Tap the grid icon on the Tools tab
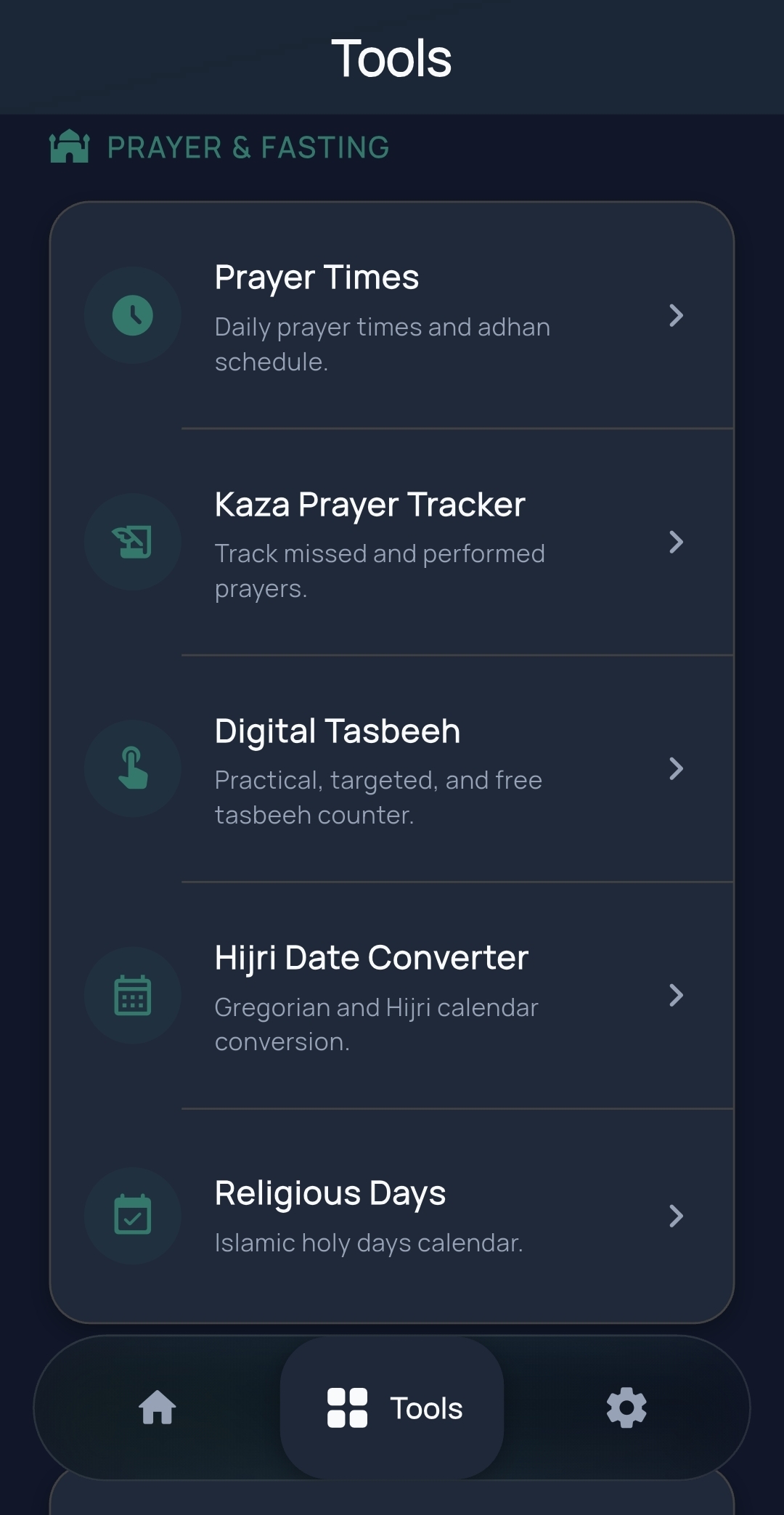This screenshot has width=784, height=1515. (347, 1408)
